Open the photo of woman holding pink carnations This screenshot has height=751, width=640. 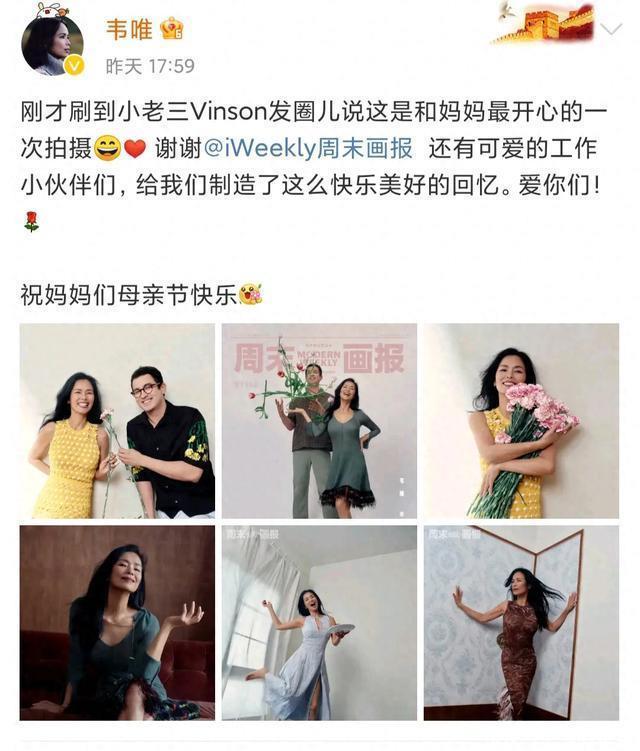pyautogui.click(x=521, y=420)
